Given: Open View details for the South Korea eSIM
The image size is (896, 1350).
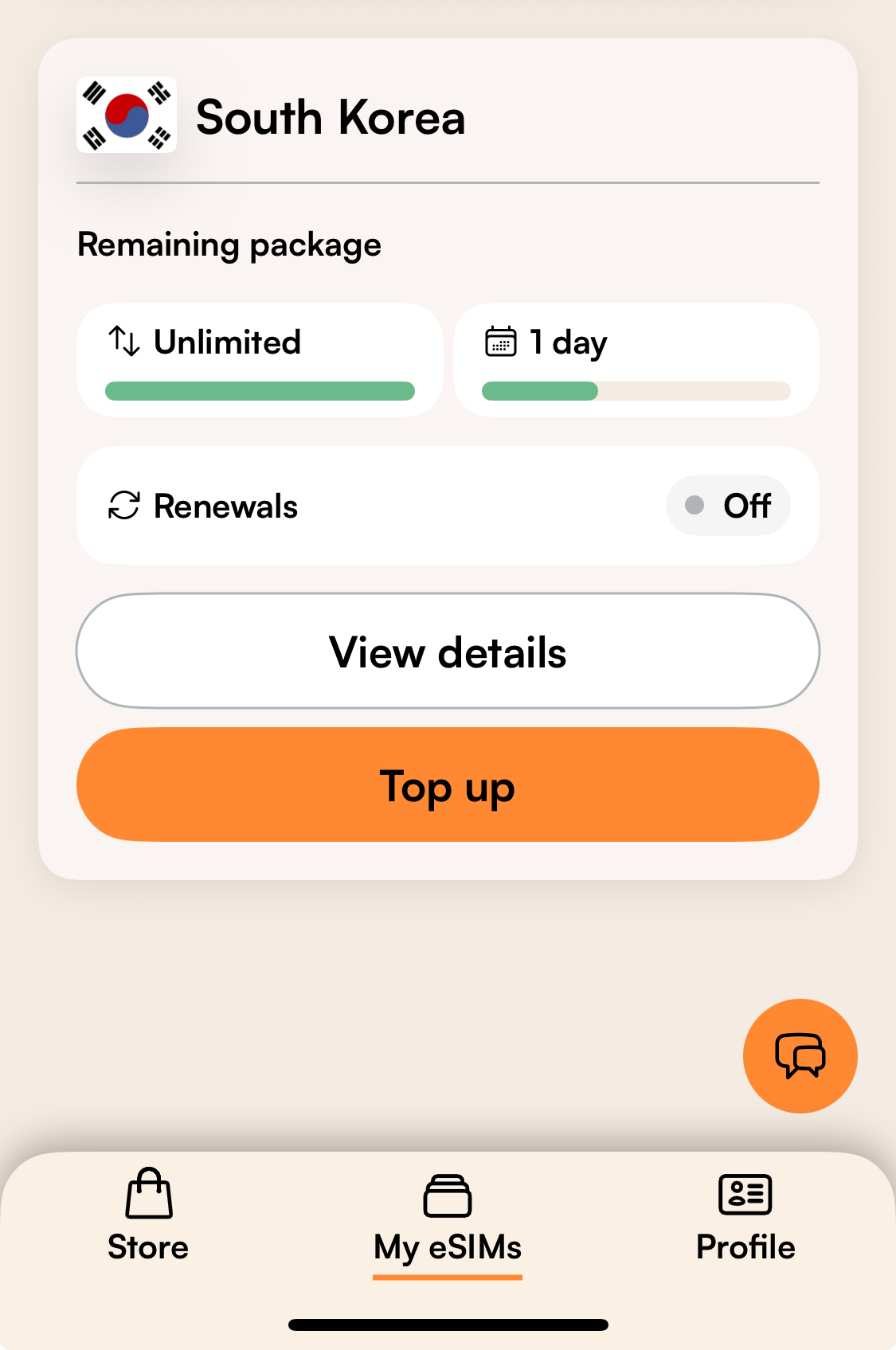Looking at the screenshot, I should tap(448, 652).
